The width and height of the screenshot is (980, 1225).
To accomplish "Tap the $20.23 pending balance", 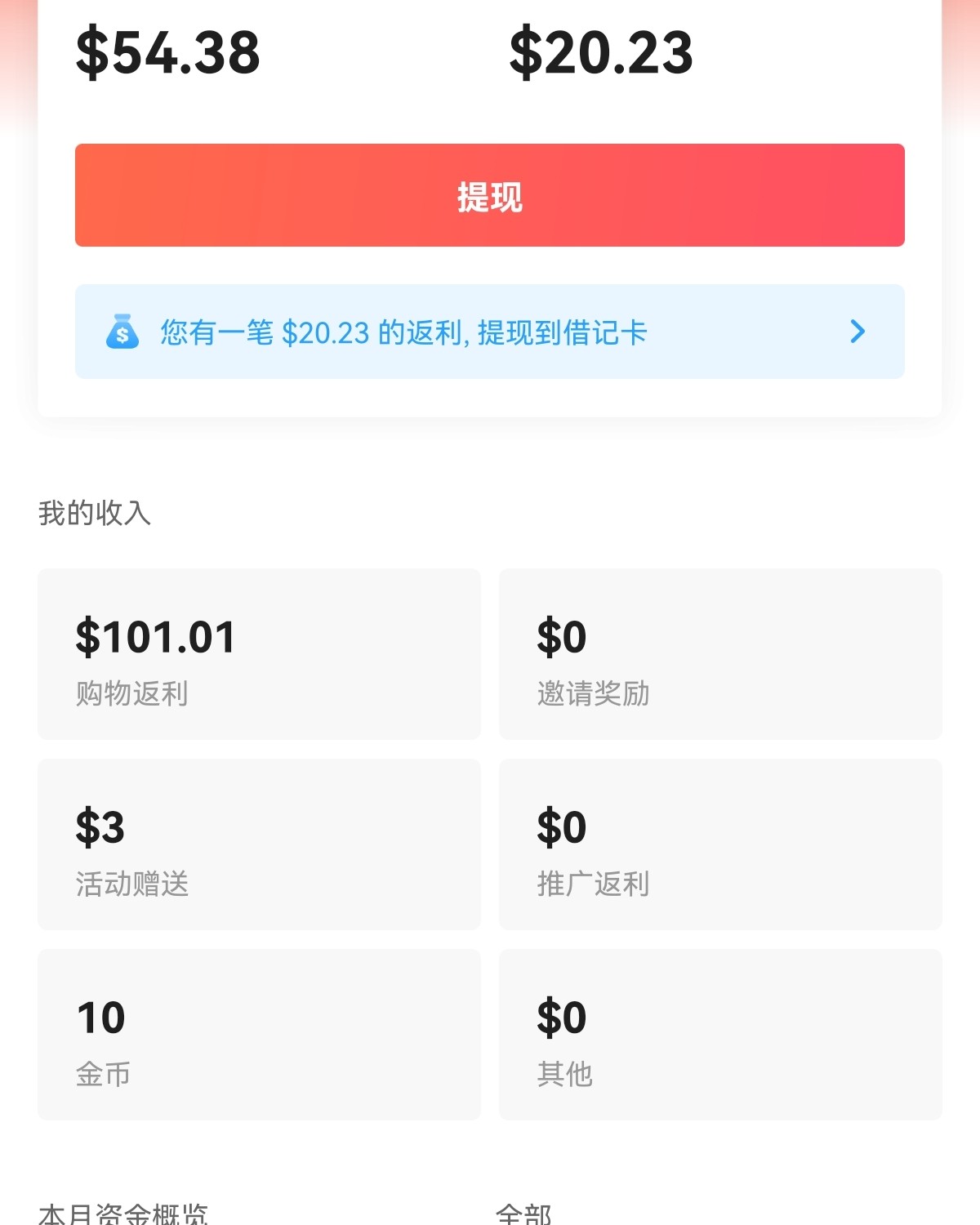I will pos(602,52).
